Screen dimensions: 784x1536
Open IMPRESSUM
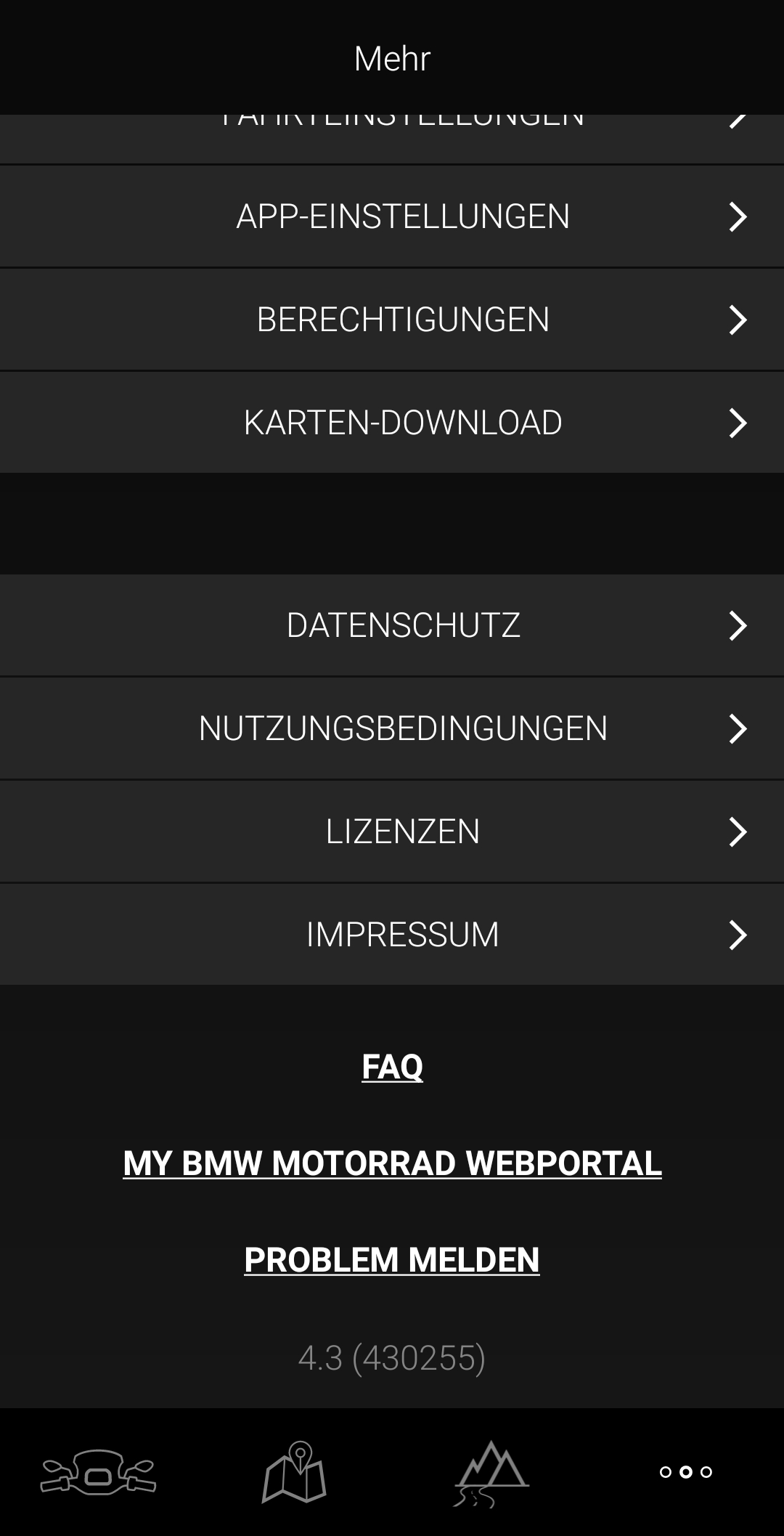392,935
